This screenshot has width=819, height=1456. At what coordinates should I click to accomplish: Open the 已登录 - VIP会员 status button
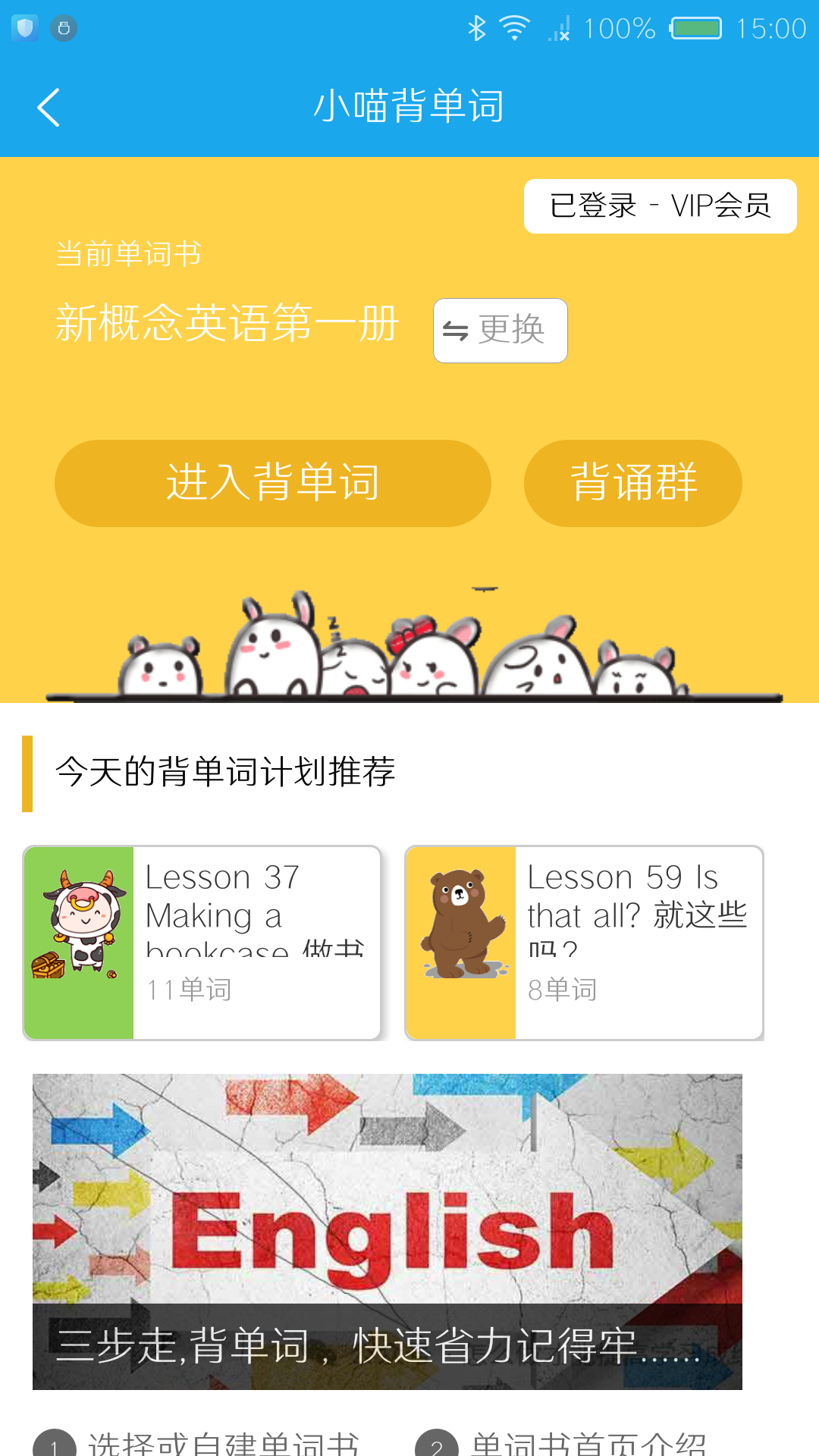click(660, 206)
